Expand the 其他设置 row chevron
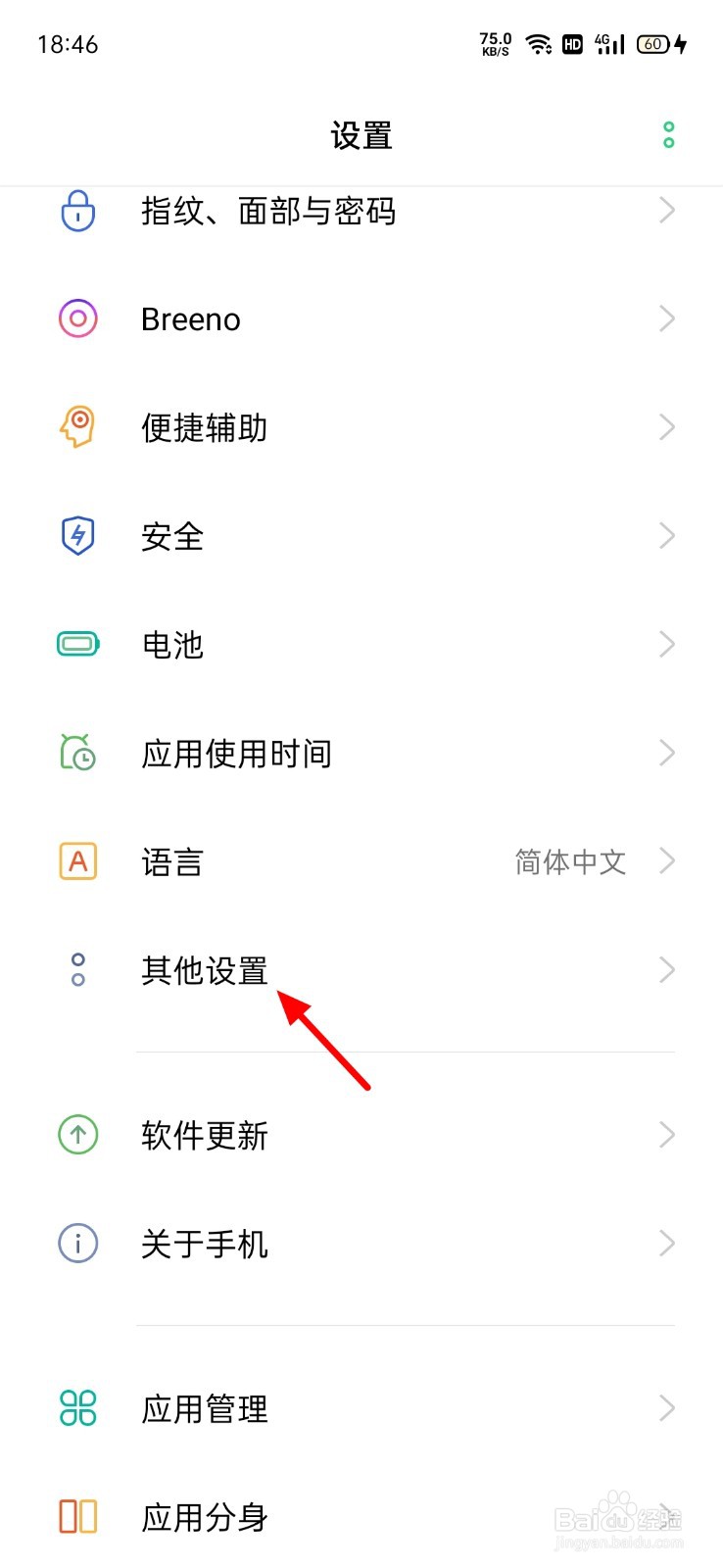This screenshot has height=1568, width=723. (667, 970)
